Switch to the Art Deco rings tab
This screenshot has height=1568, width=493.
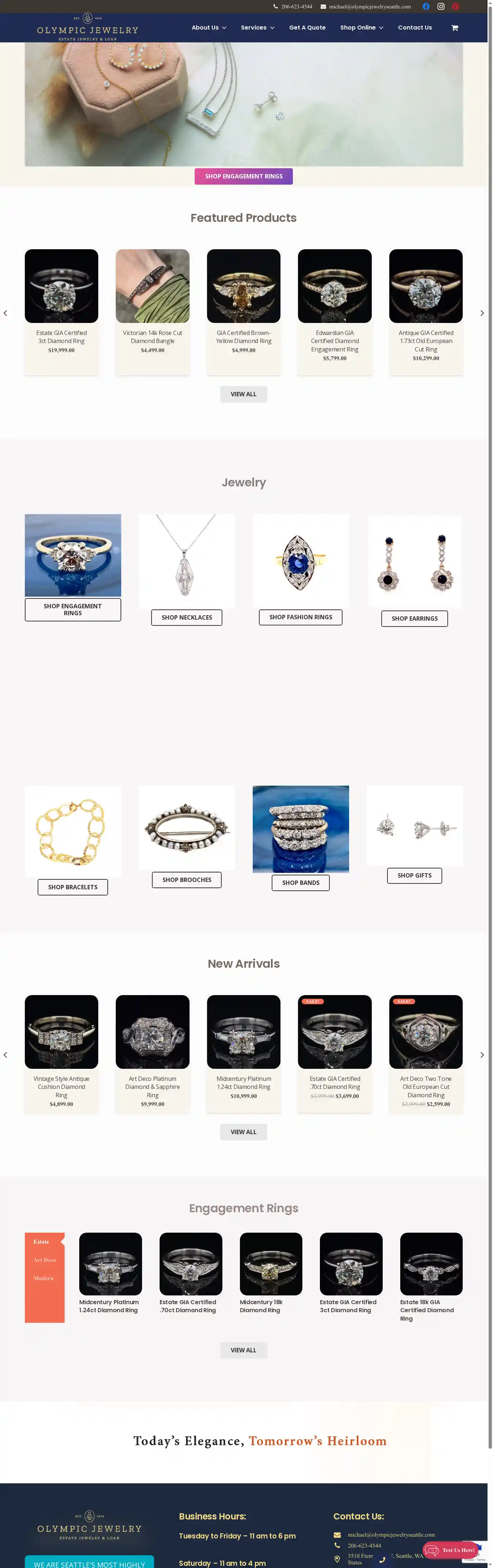point(45,1259)
